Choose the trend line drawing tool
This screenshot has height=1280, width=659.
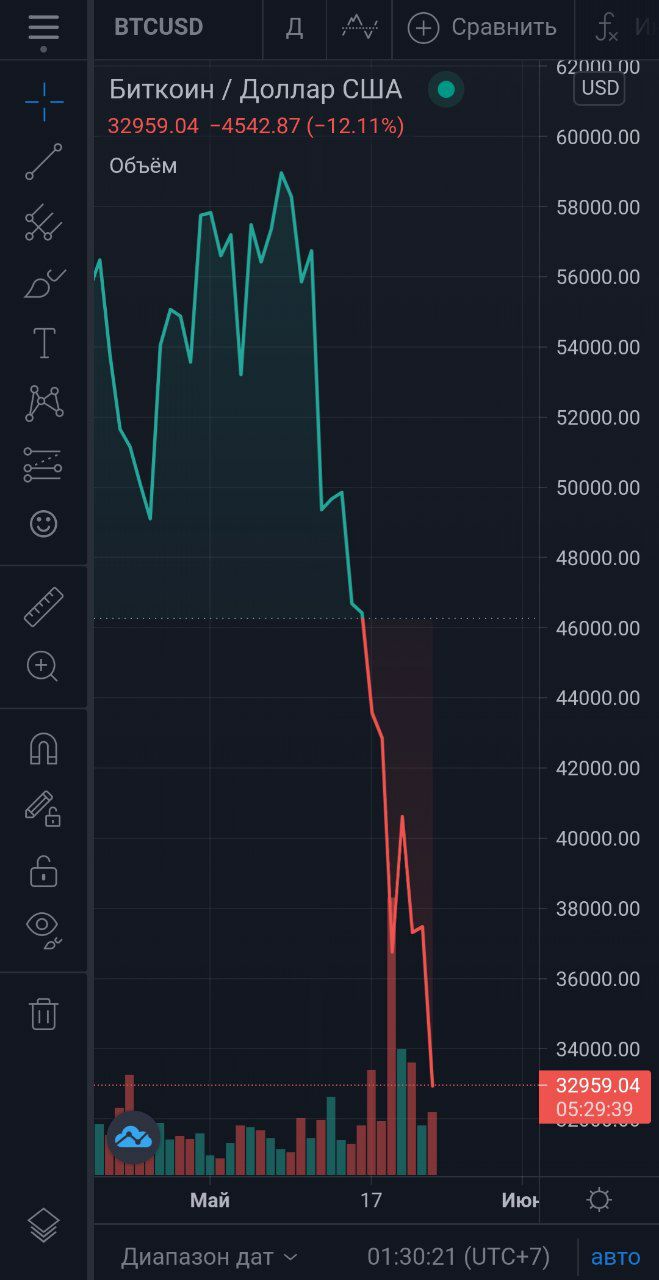tap(43, 162)
